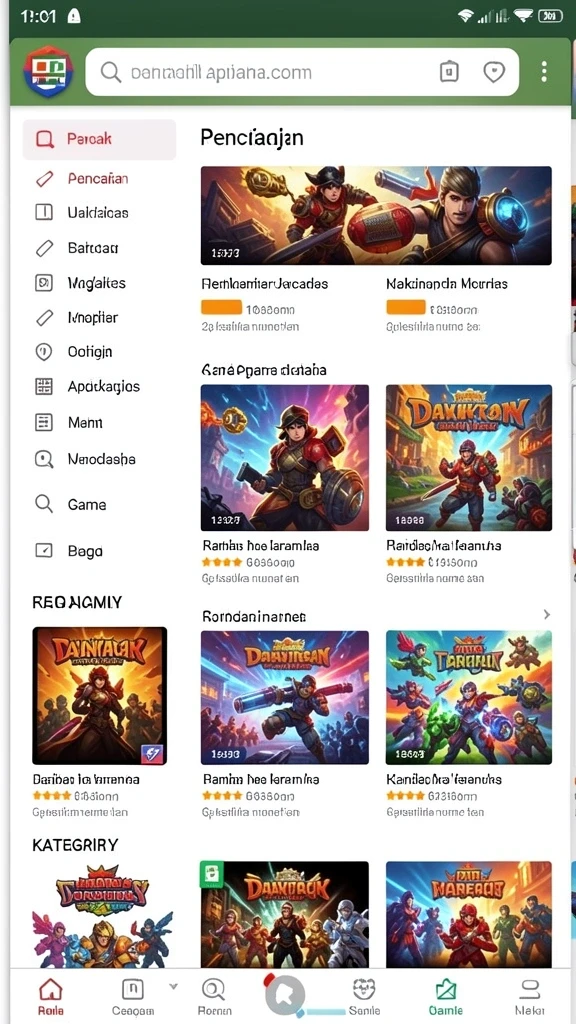Viewport: 576px width, 1024px height.
Task: Tap the heart icon in the search bar
Action: pos(494,72)
